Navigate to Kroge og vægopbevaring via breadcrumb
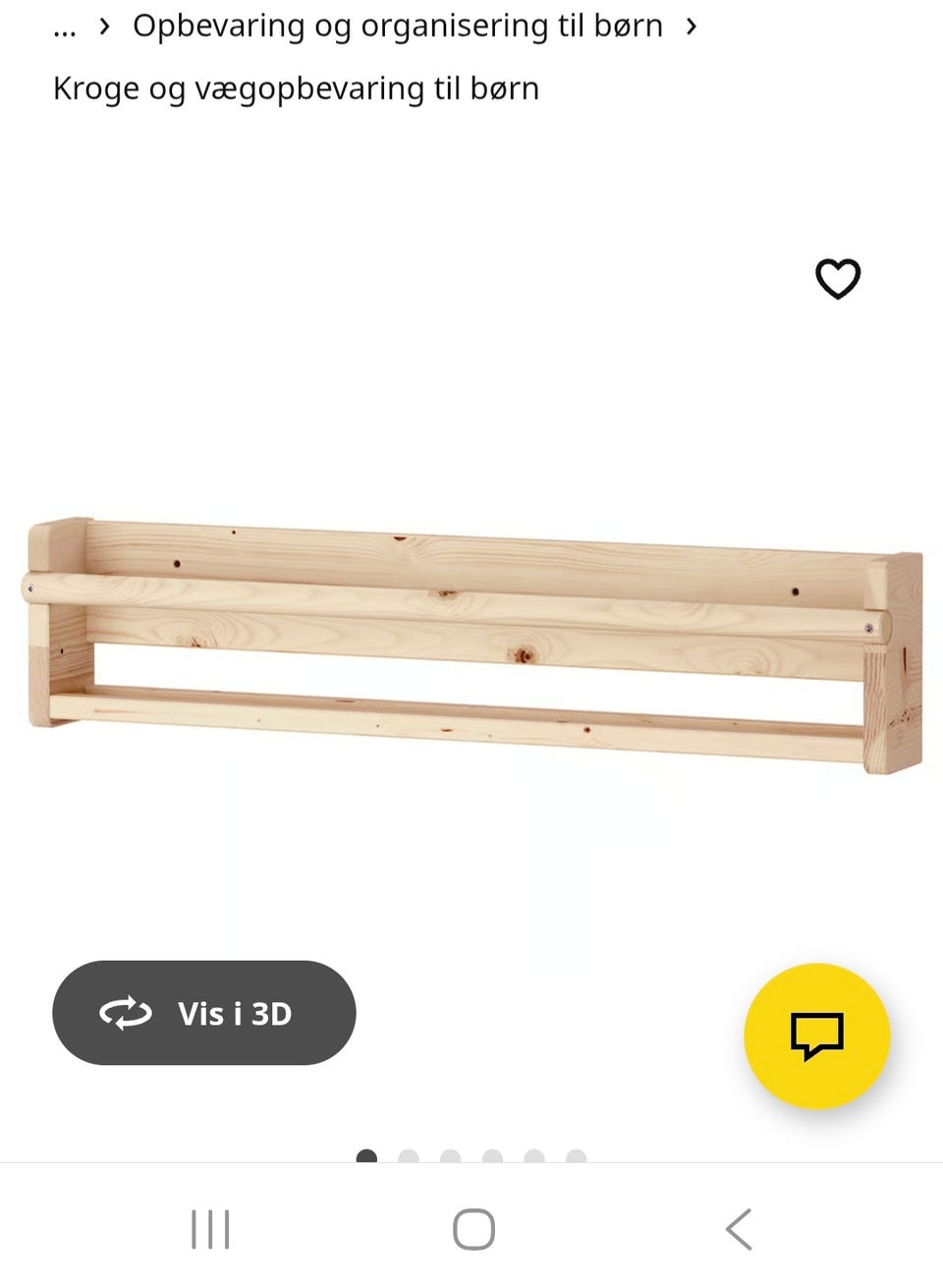Screen dimensions: 943x1288 [295, 87]
